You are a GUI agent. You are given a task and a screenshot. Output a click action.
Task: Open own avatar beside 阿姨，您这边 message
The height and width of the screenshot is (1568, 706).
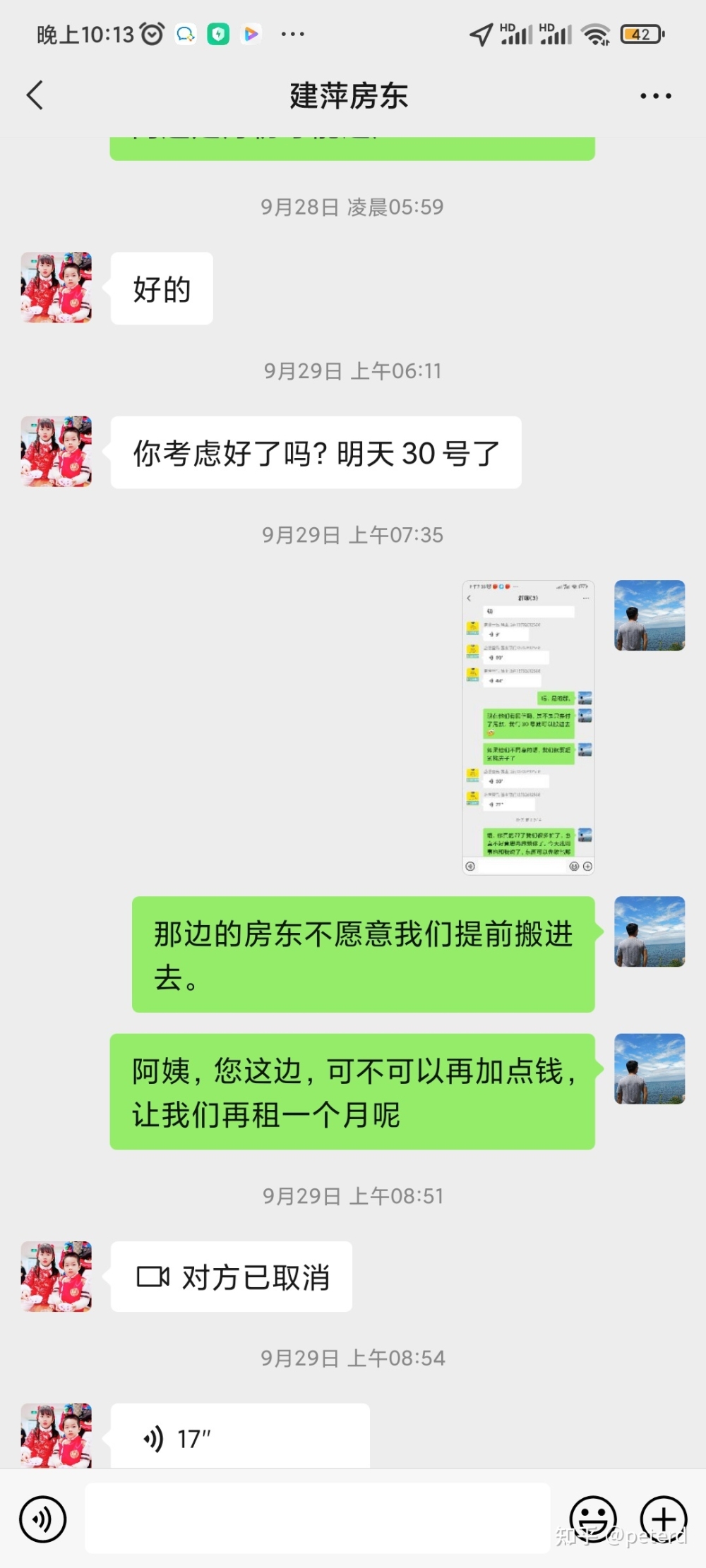[x=650, y=1068]
